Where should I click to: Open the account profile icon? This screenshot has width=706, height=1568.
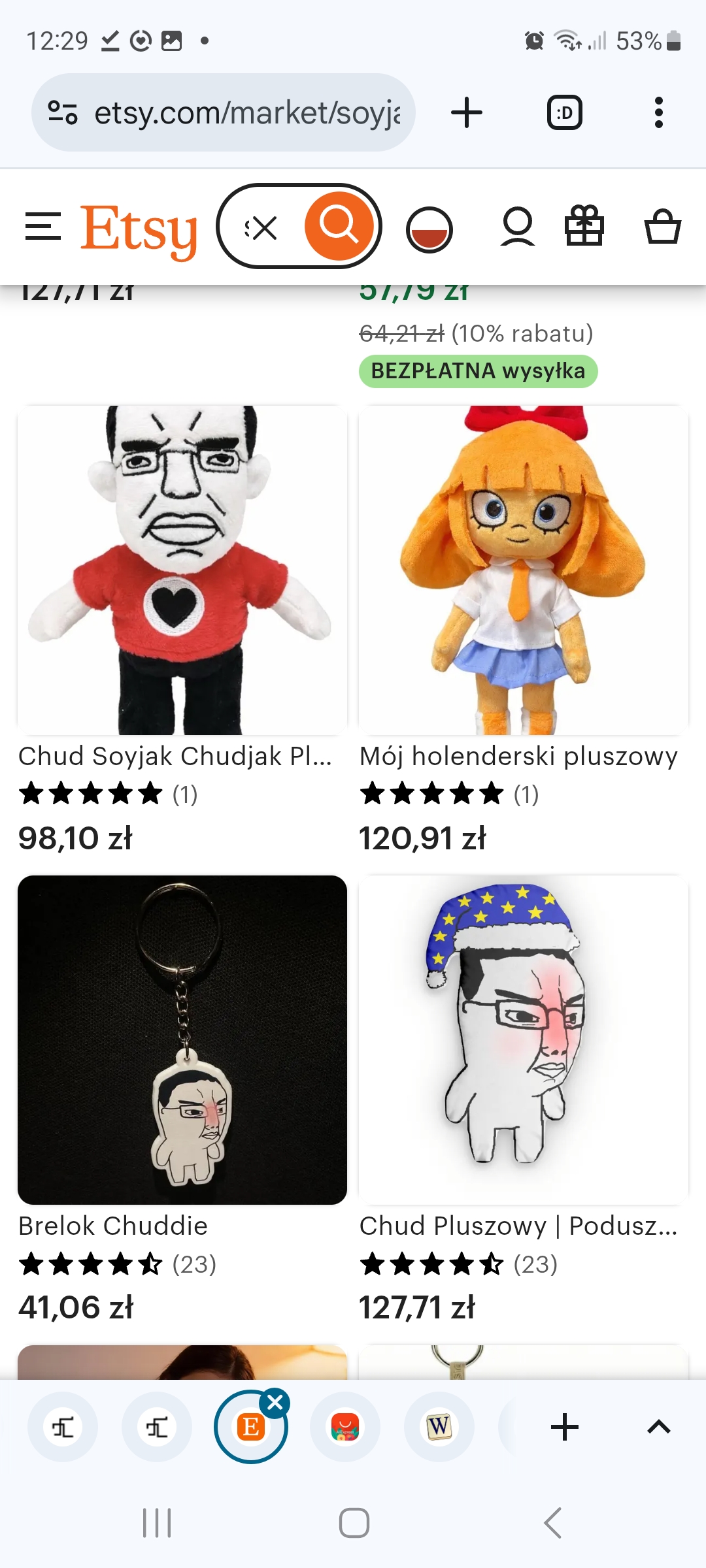pyautogui.click(x=517, y=227)
